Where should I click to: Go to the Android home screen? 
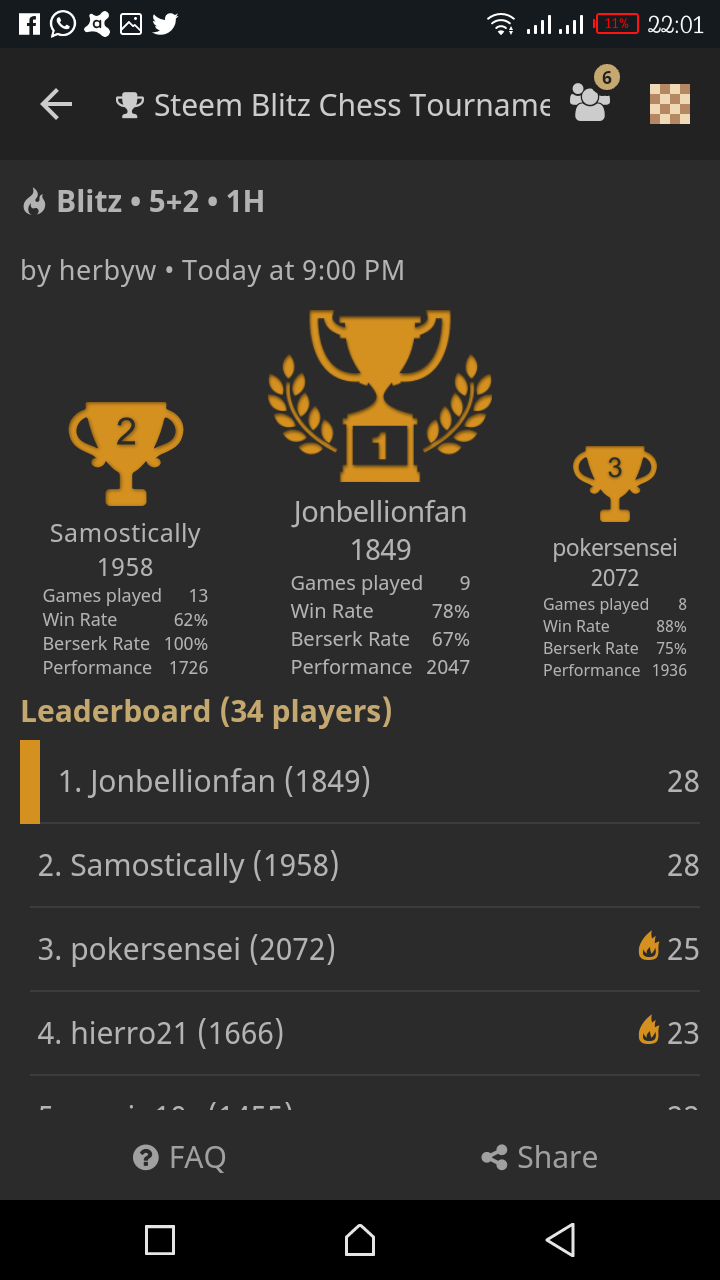tap(360, 1240)
